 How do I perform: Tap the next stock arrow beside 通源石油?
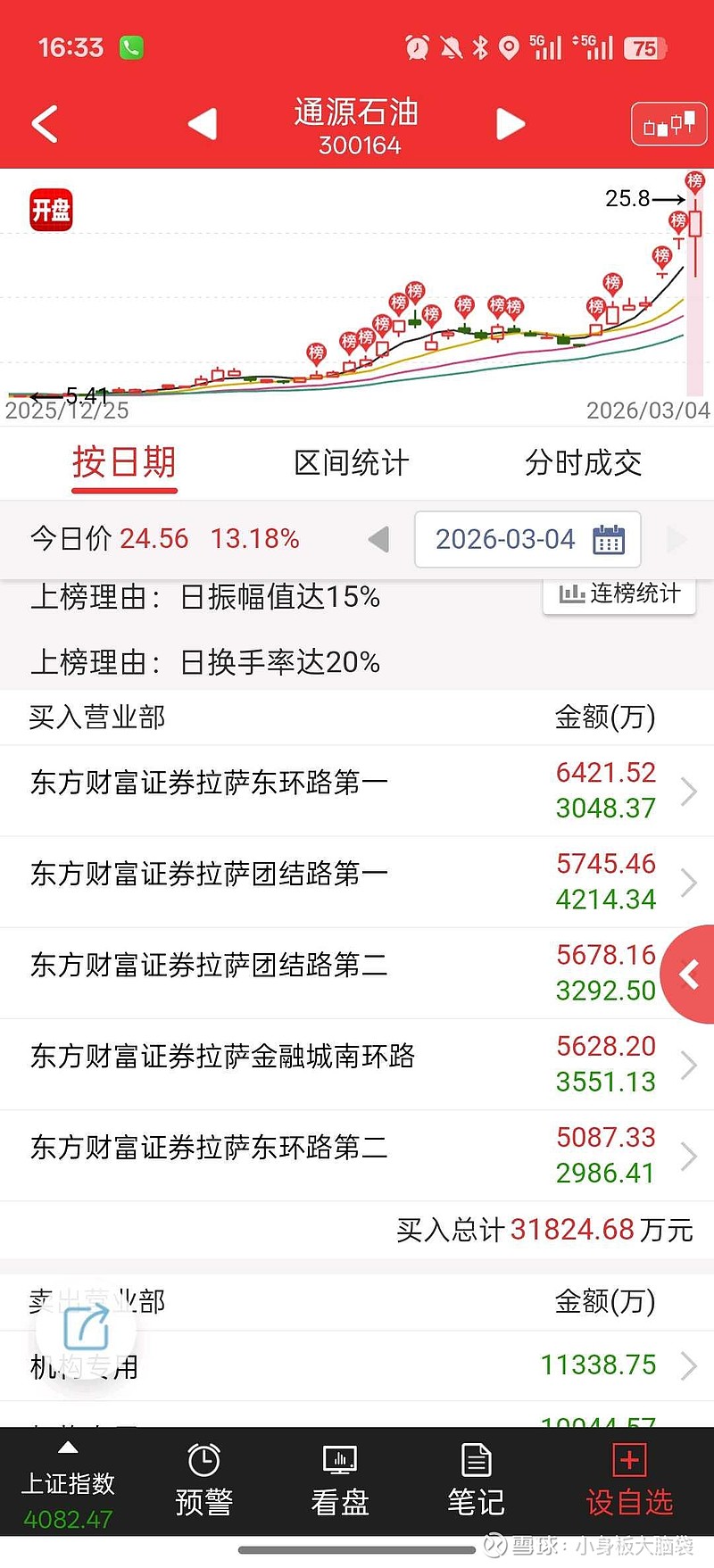click(510, 124)
